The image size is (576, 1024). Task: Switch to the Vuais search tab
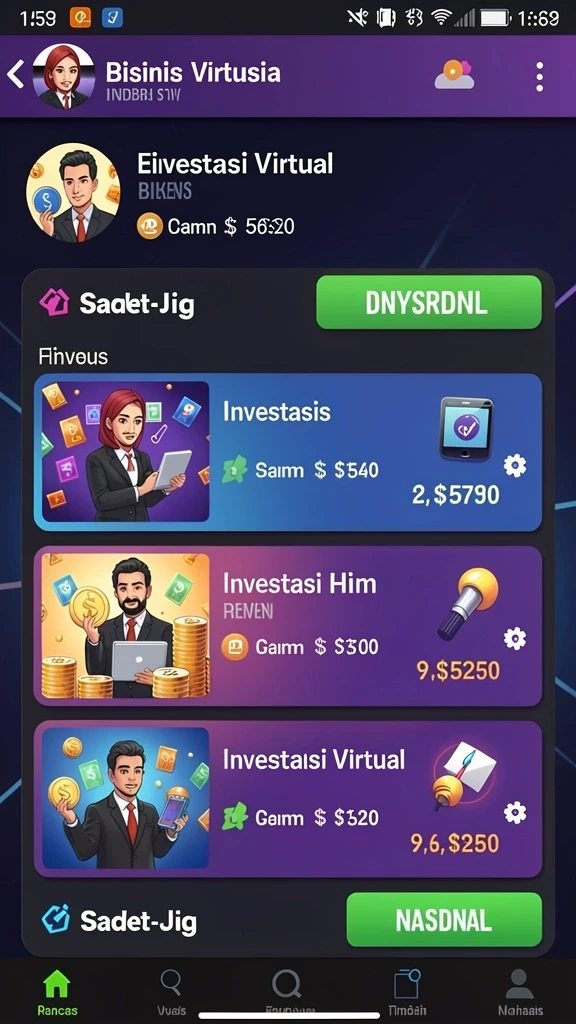tap(172, 991)
